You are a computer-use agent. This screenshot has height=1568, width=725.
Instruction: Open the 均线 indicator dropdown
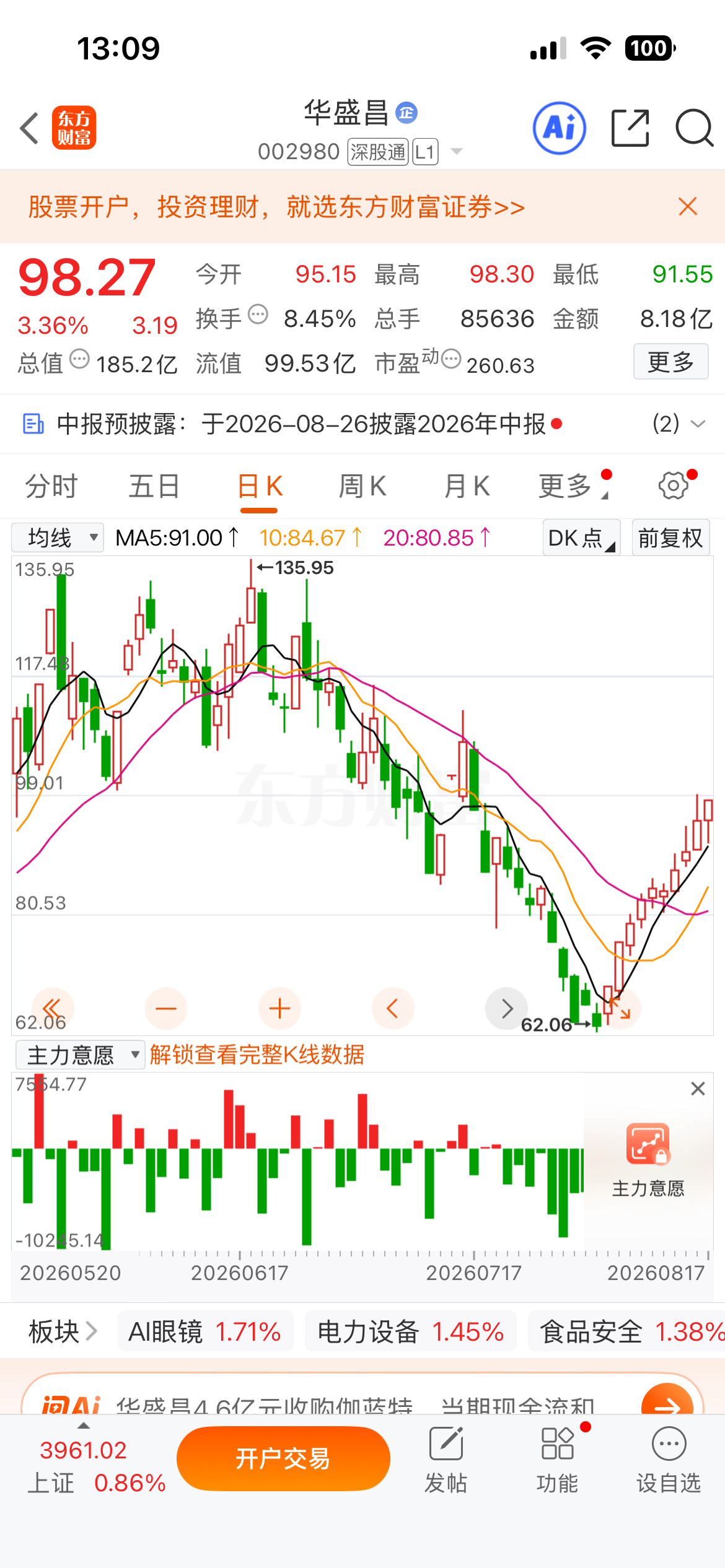point(58,538)
